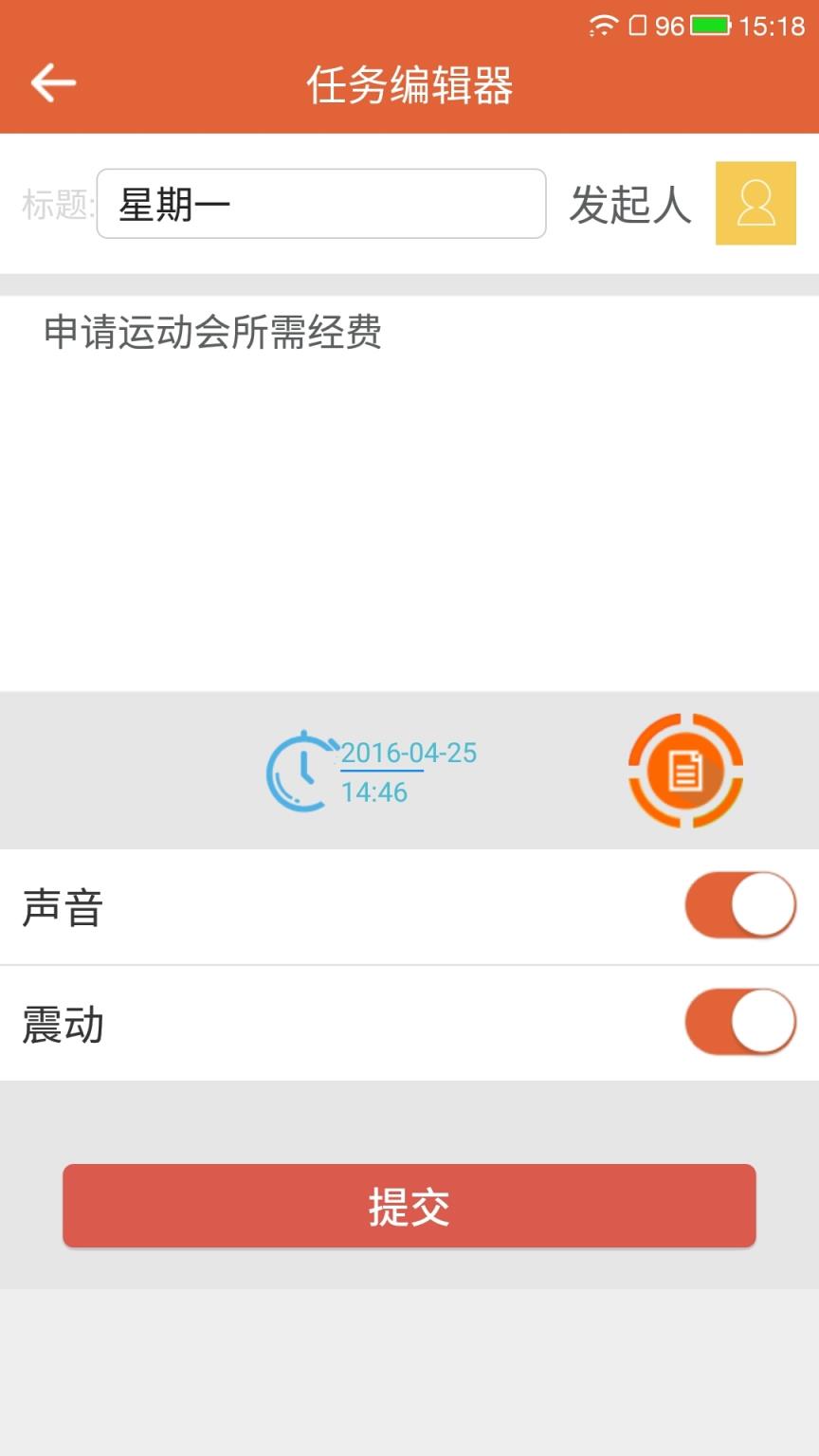Open the yellow contact avatar icon
Viewport: 819px width, 1456px height.
coord(755,204)
